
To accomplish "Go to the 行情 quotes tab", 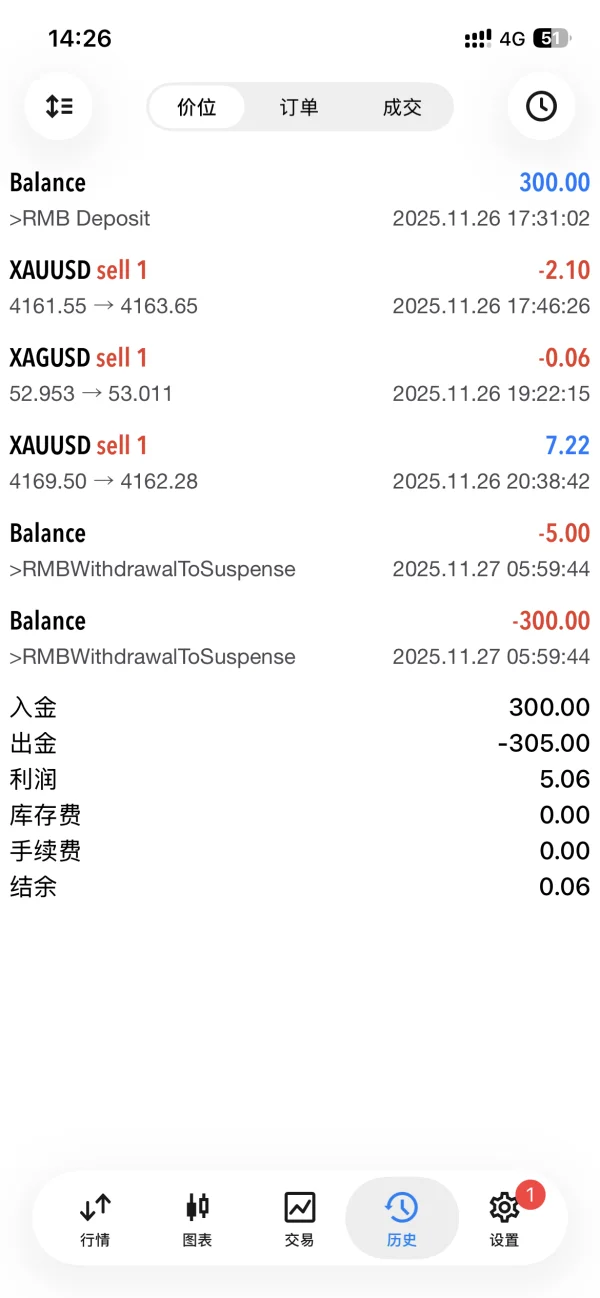I will coord(95,1219).
